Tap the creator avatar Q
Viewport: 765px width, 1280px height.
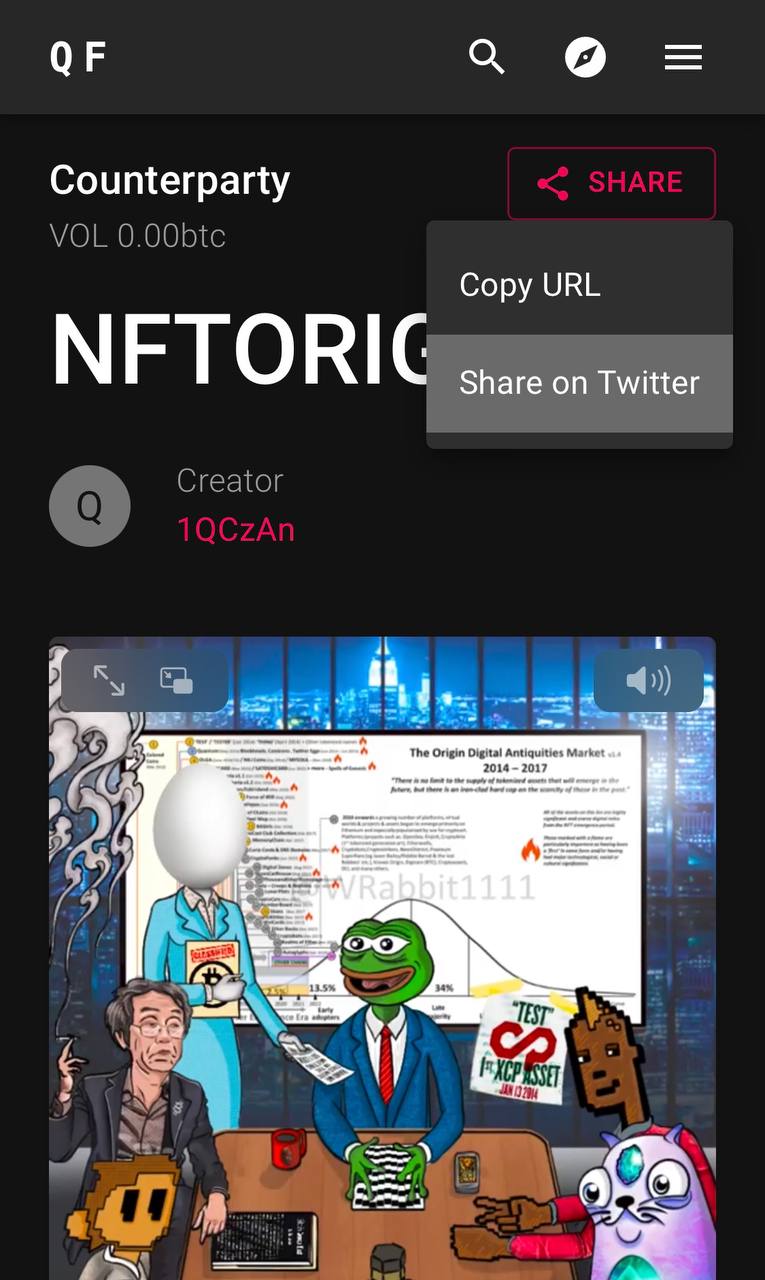click(x=90, y=506)
